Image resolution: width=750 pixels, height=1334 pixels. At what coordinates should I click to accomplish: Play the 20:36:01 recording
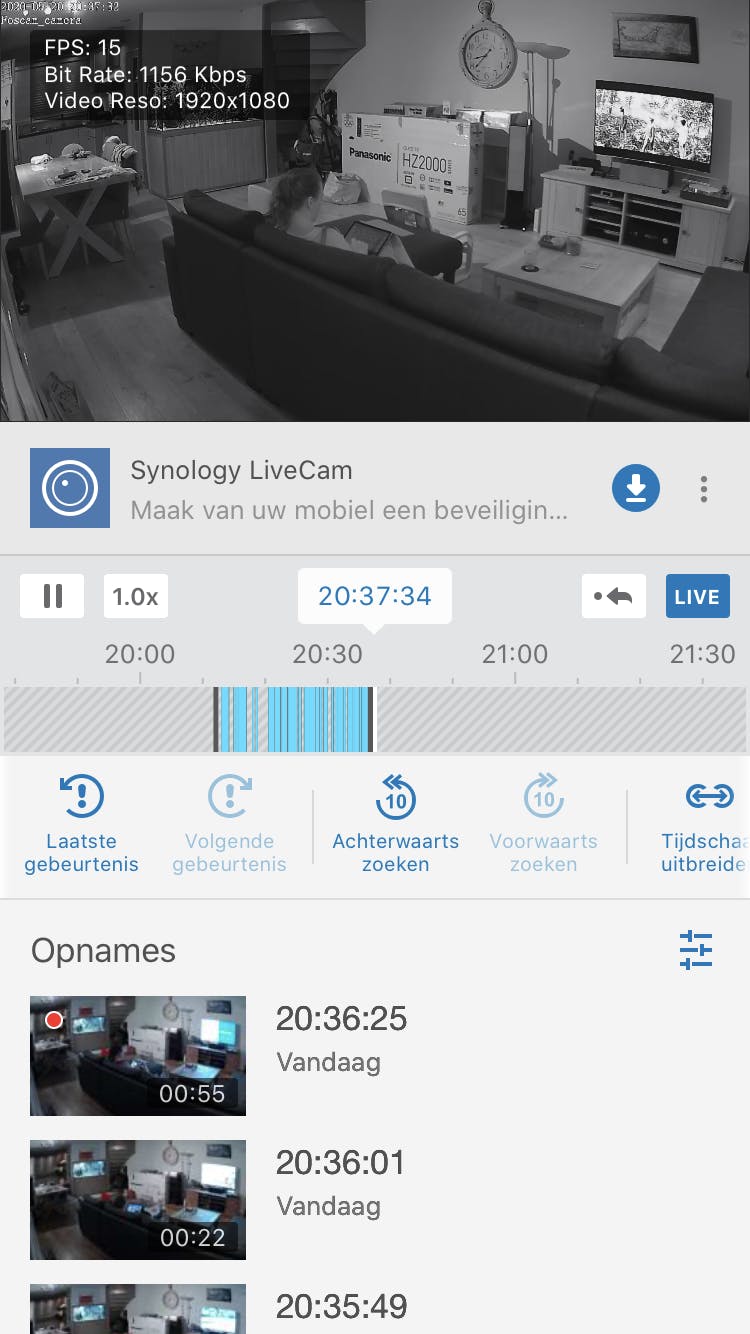(138, 1199)
